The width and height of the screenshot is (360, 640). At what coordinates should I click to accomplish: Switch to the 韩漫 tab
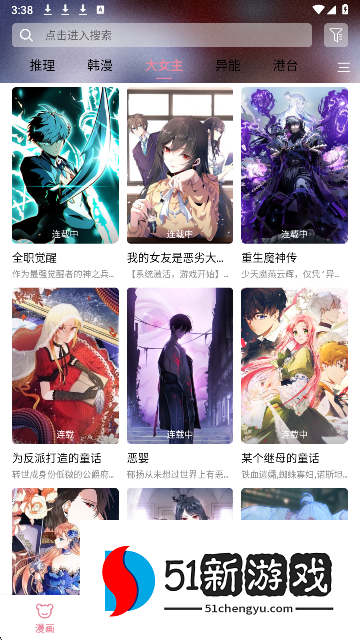click(100, 65)
